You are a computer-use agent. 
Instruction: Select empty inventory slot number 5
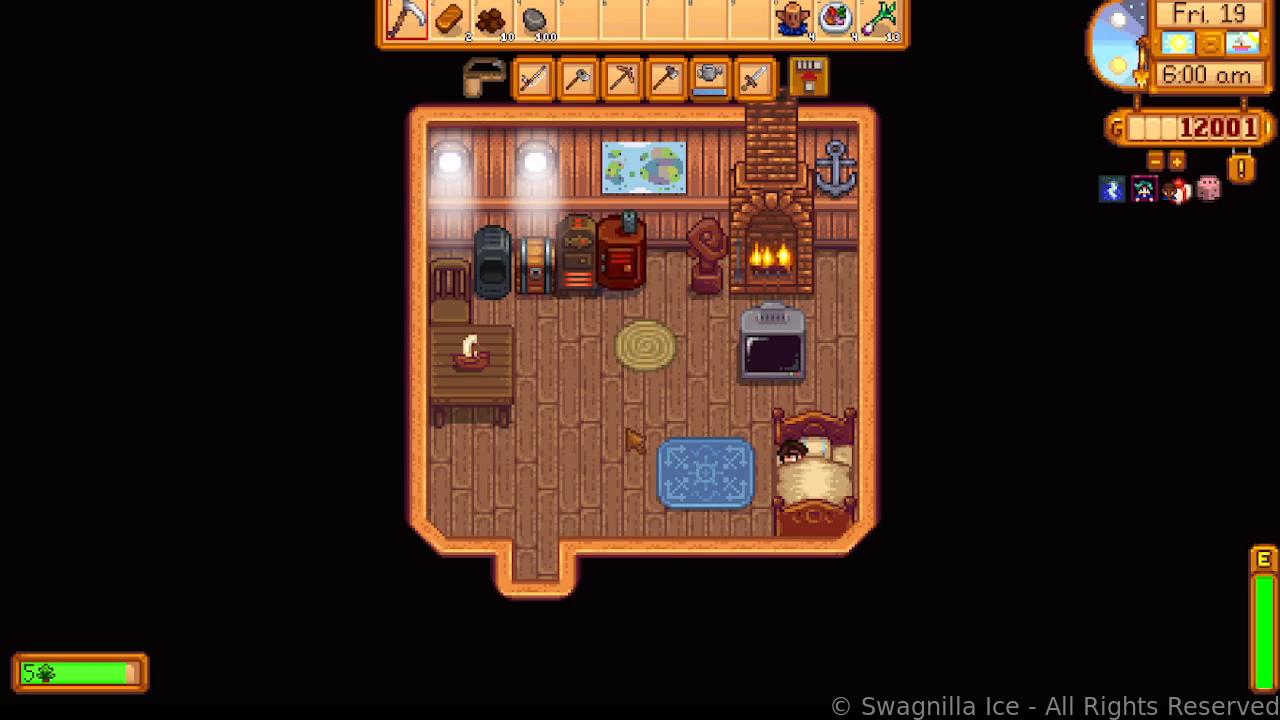coord(578,19)
